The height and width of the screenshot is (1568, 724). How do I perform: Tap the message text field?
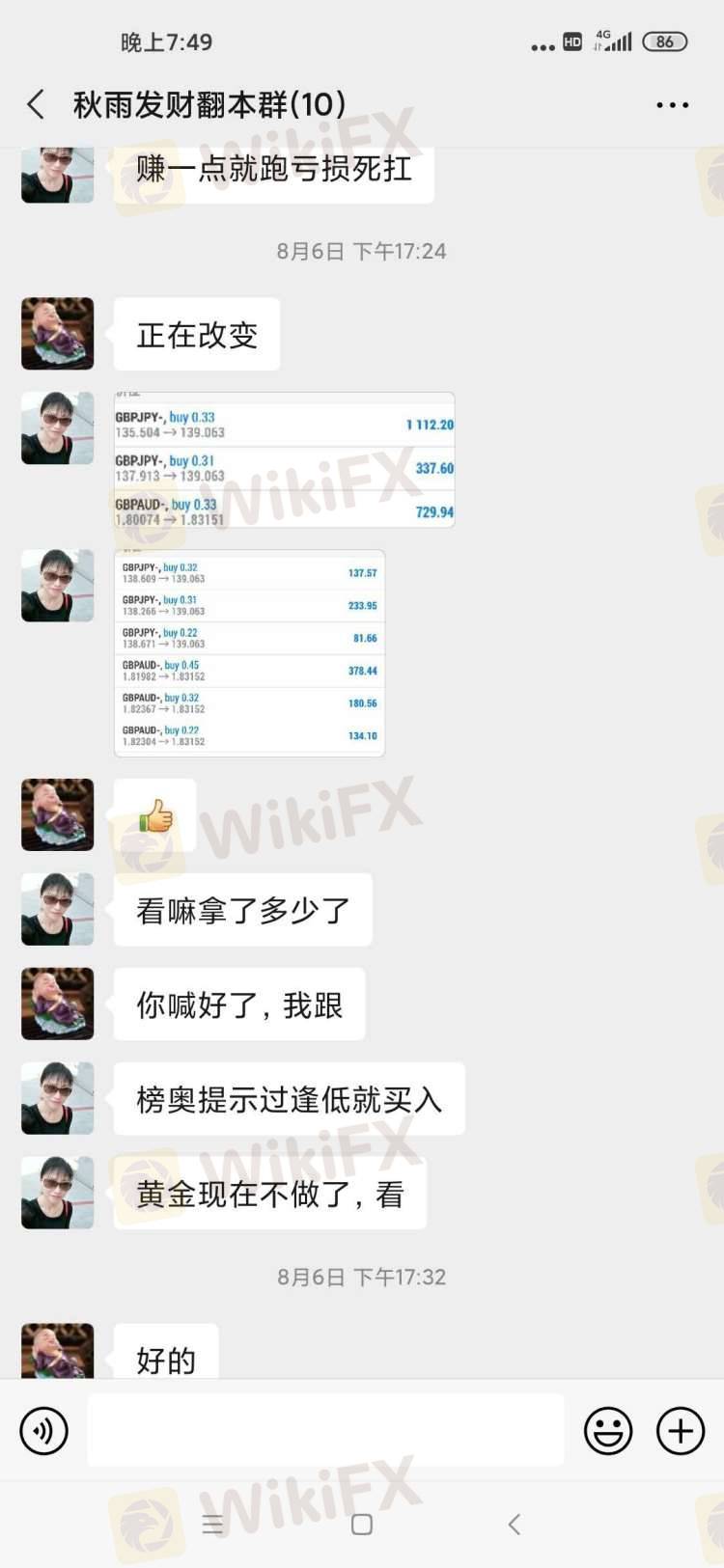[325, 1430]
